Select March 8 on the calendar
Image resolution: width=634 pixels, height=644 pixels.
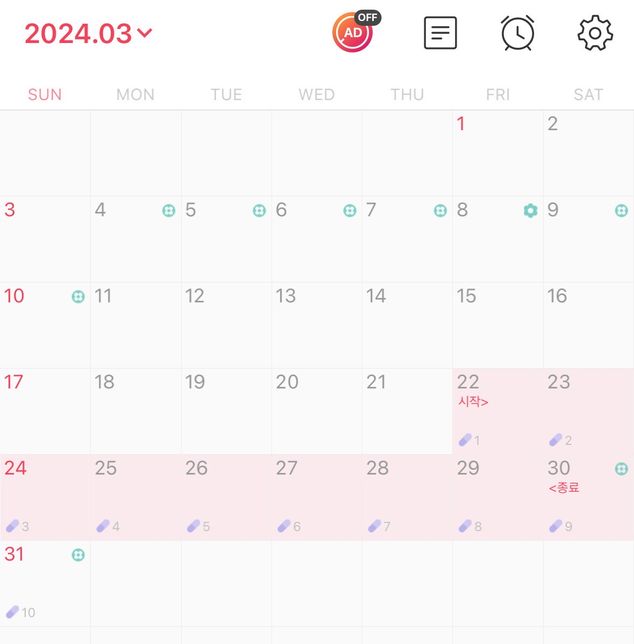(498, 239)
